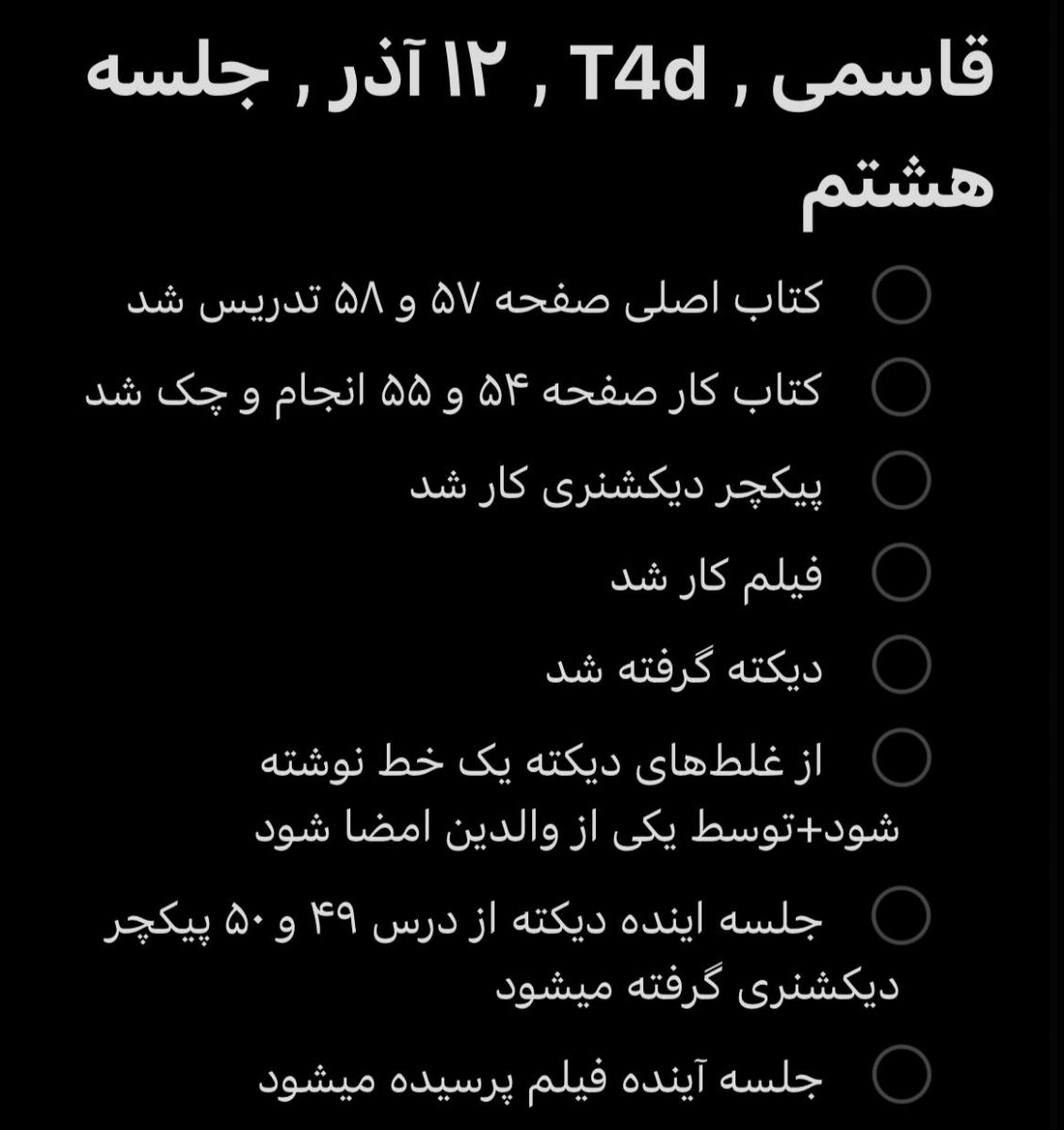This screenshot has height=1130, width=1064.
Task: Check the item 'از غلط‌های دیکته یک خط نوشته شود'
Action: pyautogui.click(x=901, y=757)
